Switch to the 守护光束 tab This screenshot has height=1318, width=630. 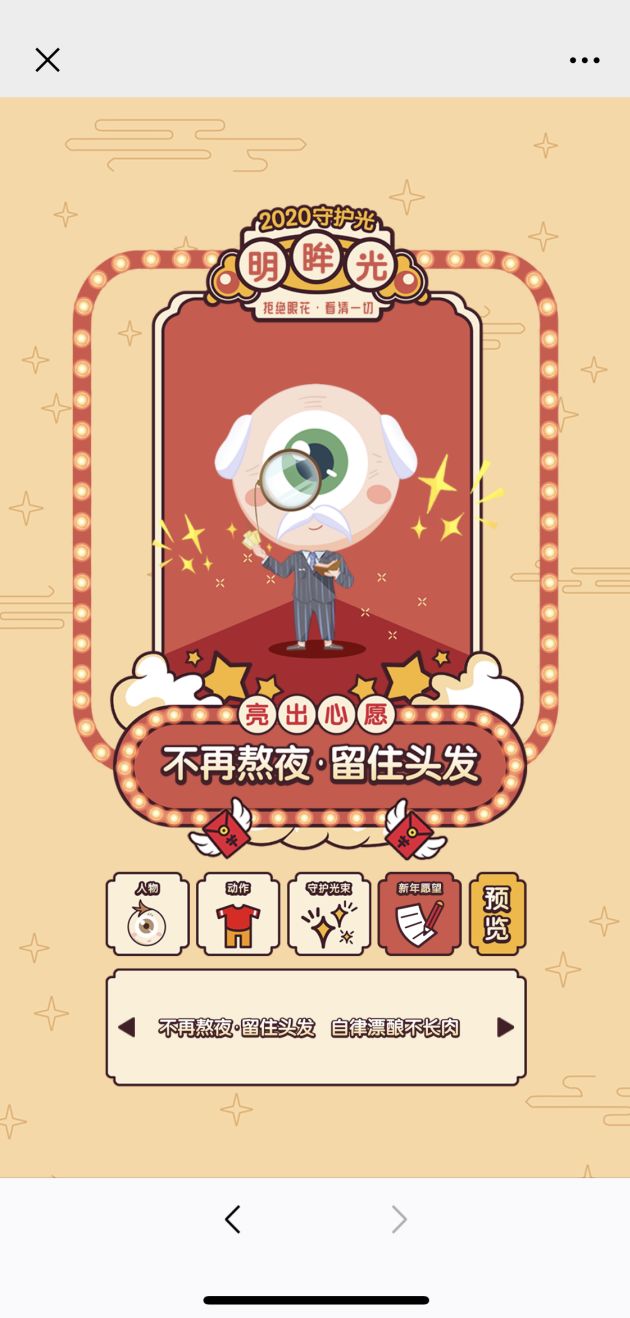pyautogui.click(x=329, y=913)
